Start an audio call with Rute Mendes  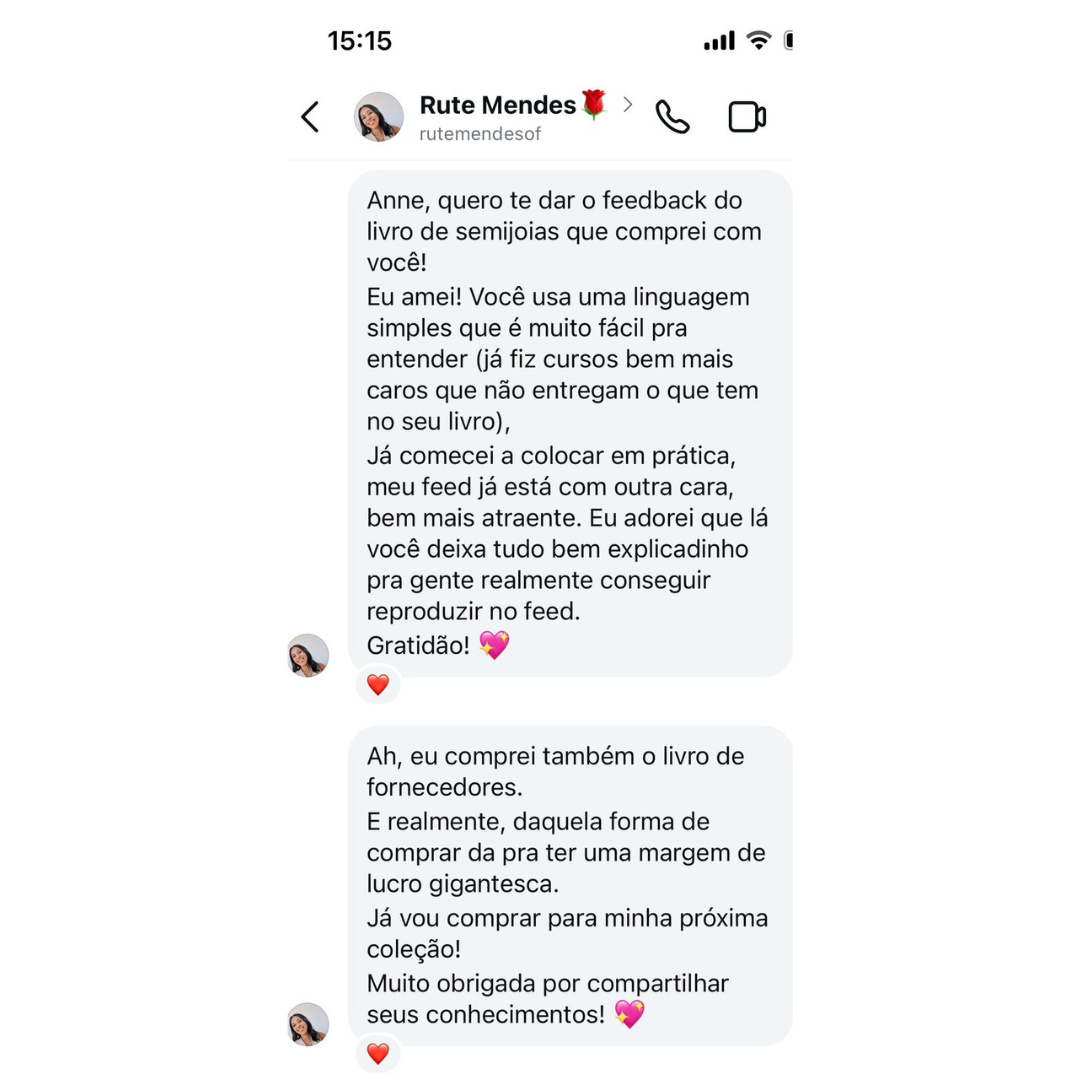pyautogui.click(x=673, y=117)
